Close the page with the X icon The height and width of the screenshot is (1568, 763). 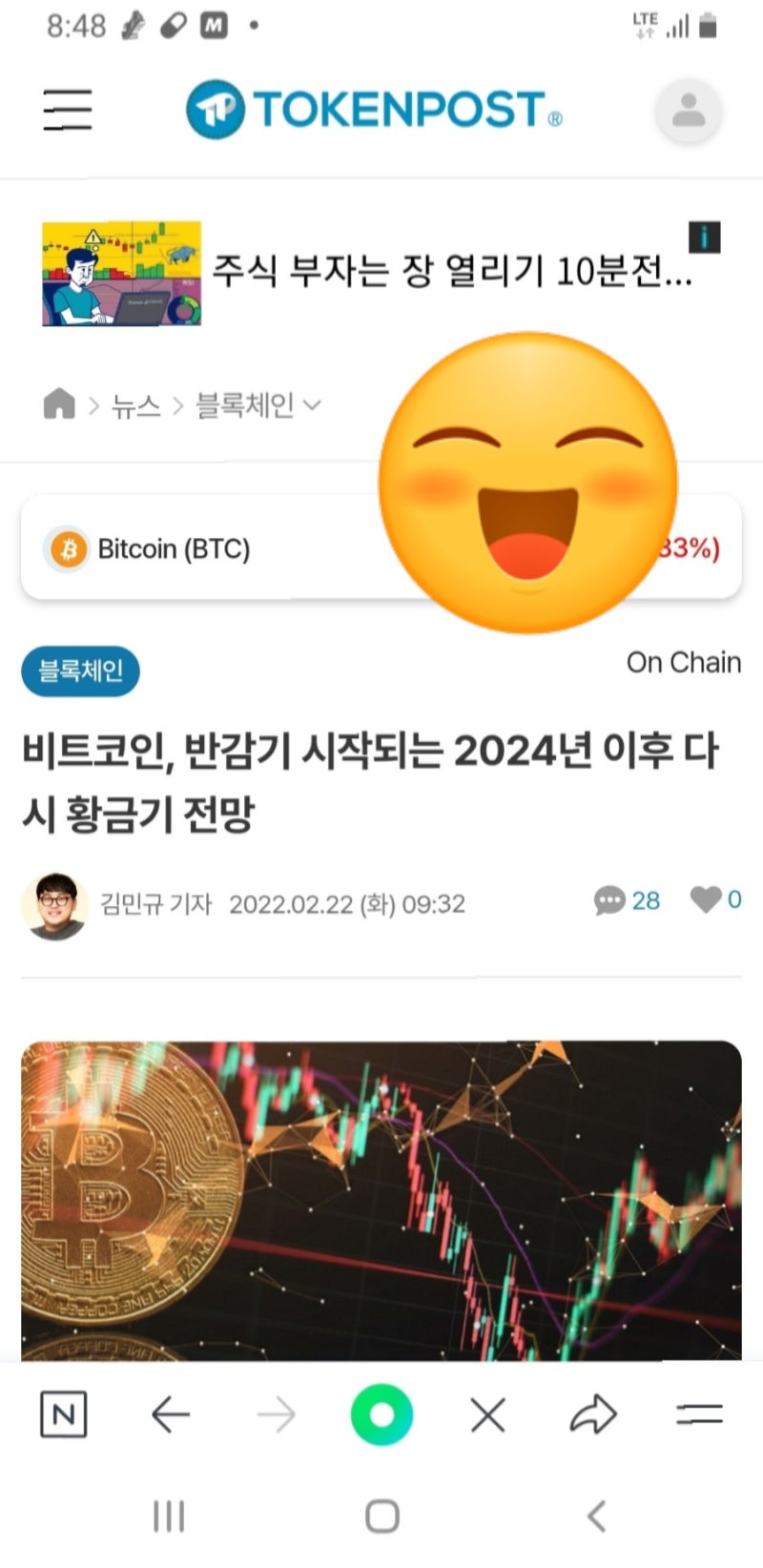(487, 1414)
